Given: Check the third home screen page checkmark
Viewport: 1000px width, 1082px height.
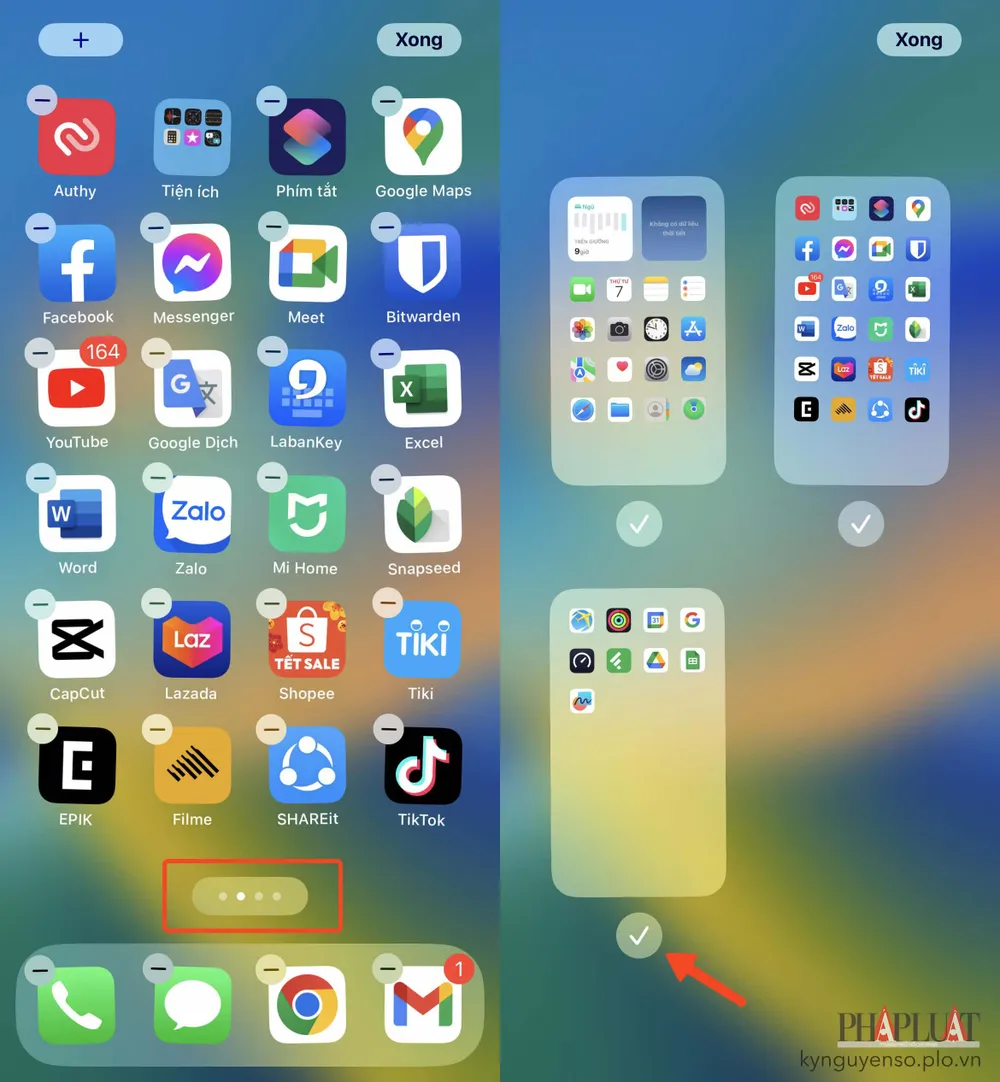Looking at the screenshot, I should click(x=639, y=936).
